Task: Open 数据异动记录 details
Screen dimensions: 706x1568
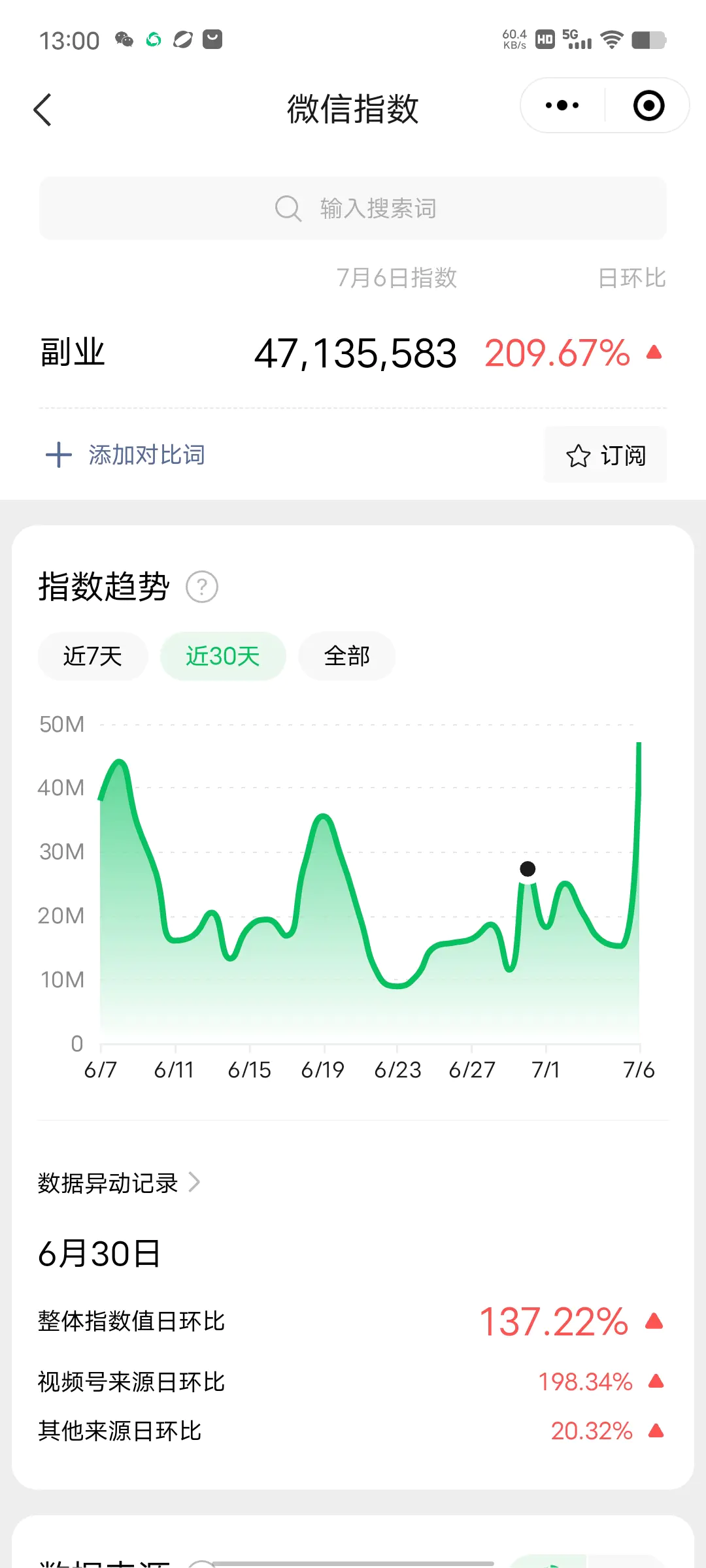Action: (x=119, y=1183)
